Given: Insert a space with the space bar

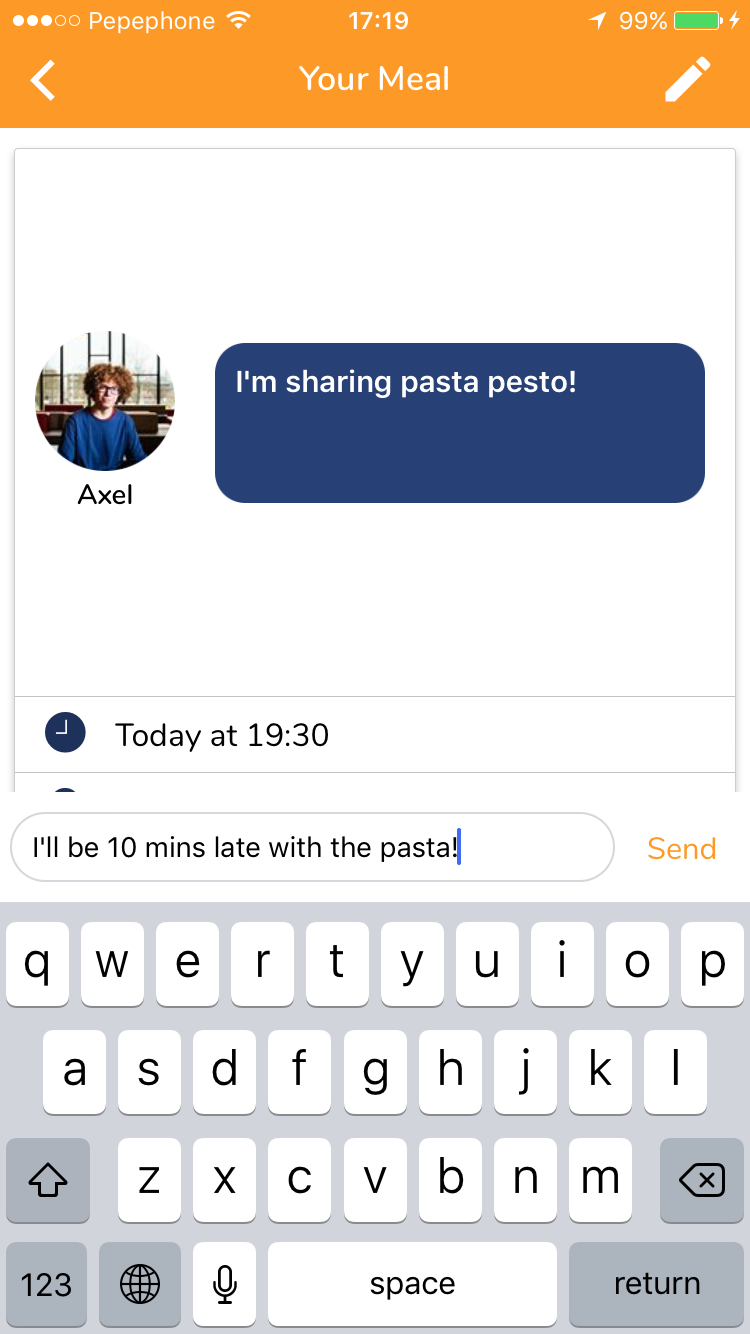Looking at the screenshot, I should tap(412, 1284).
